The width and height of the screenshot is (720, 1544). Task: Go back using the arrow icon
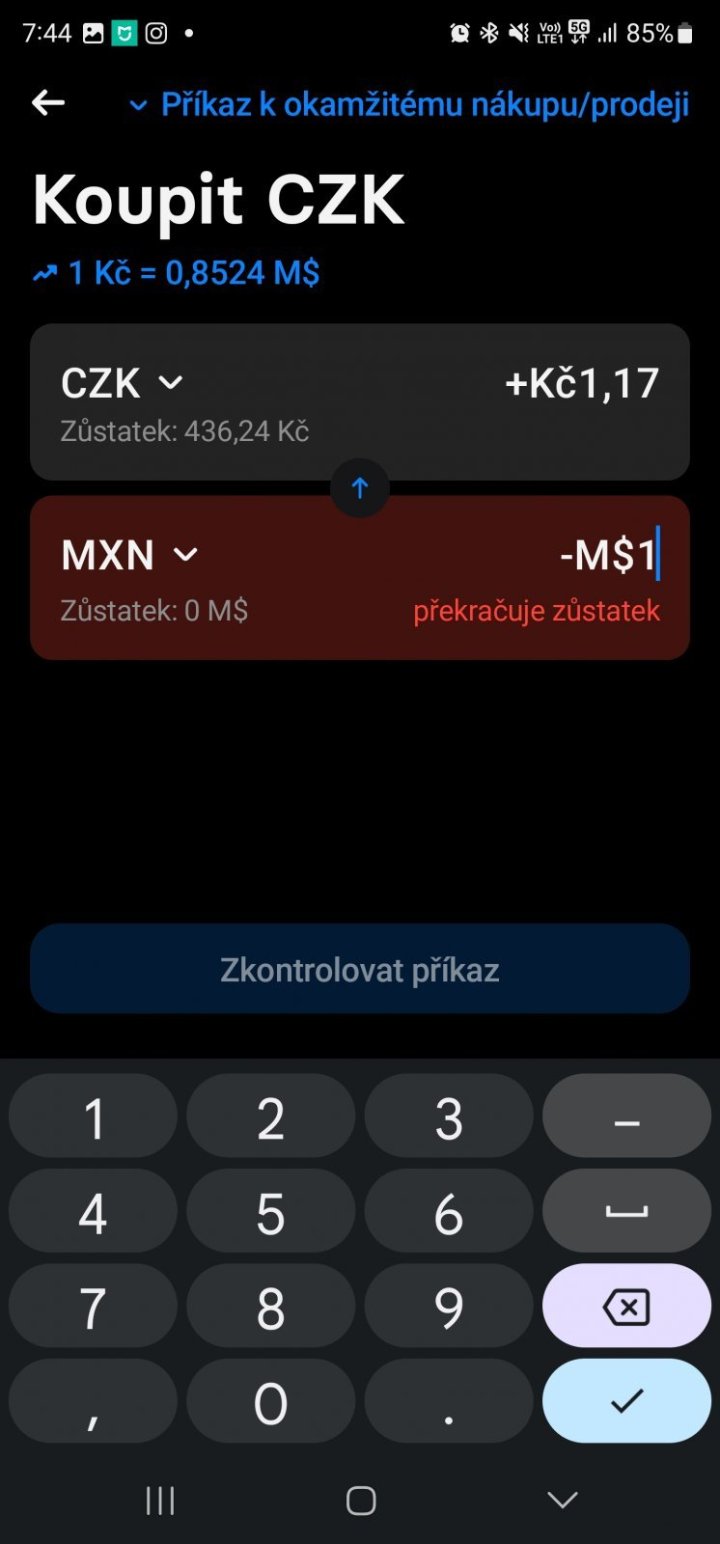48,102
